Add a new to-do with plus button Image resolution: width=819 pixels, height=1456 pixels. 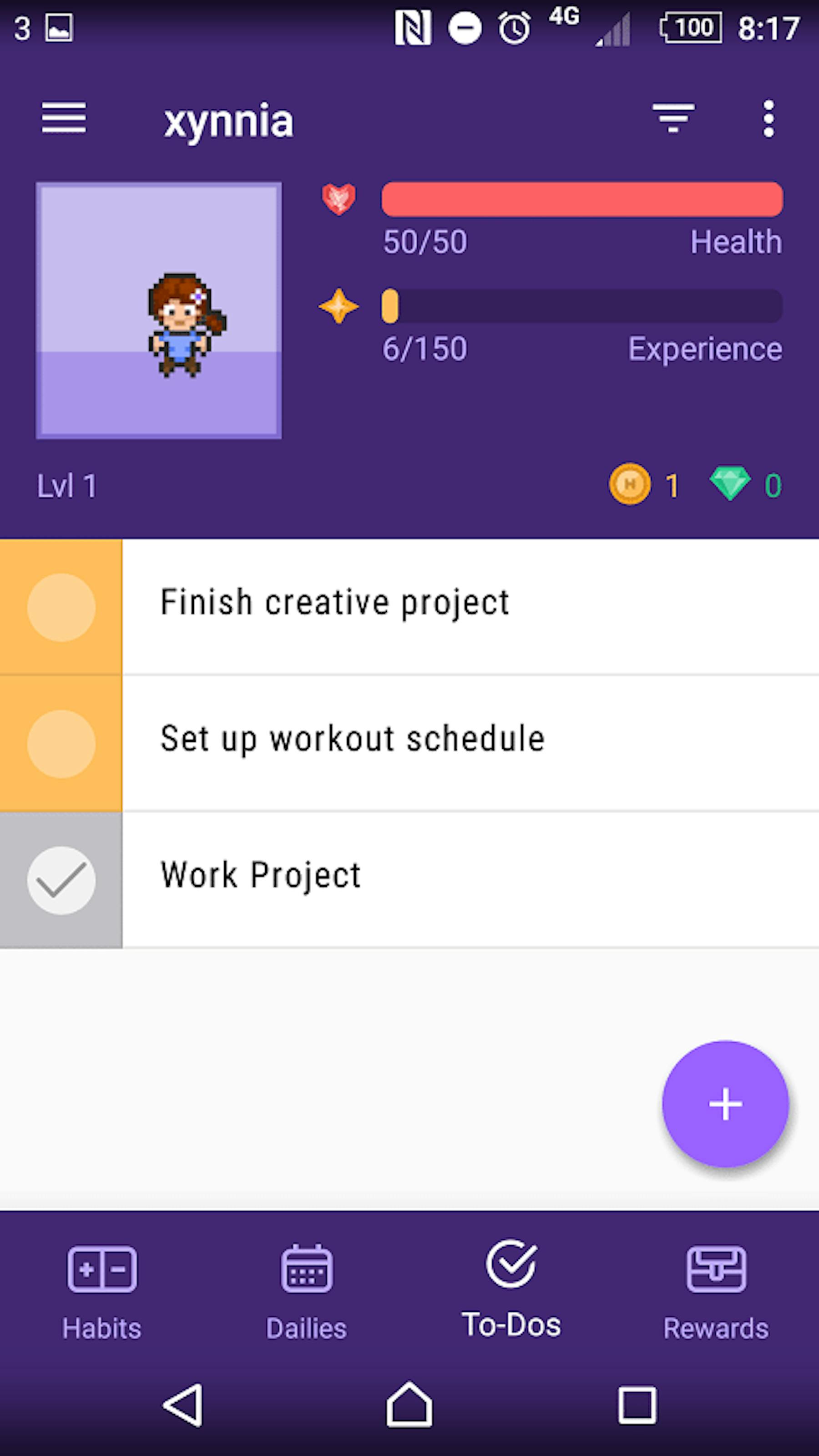pos(725,1104)
